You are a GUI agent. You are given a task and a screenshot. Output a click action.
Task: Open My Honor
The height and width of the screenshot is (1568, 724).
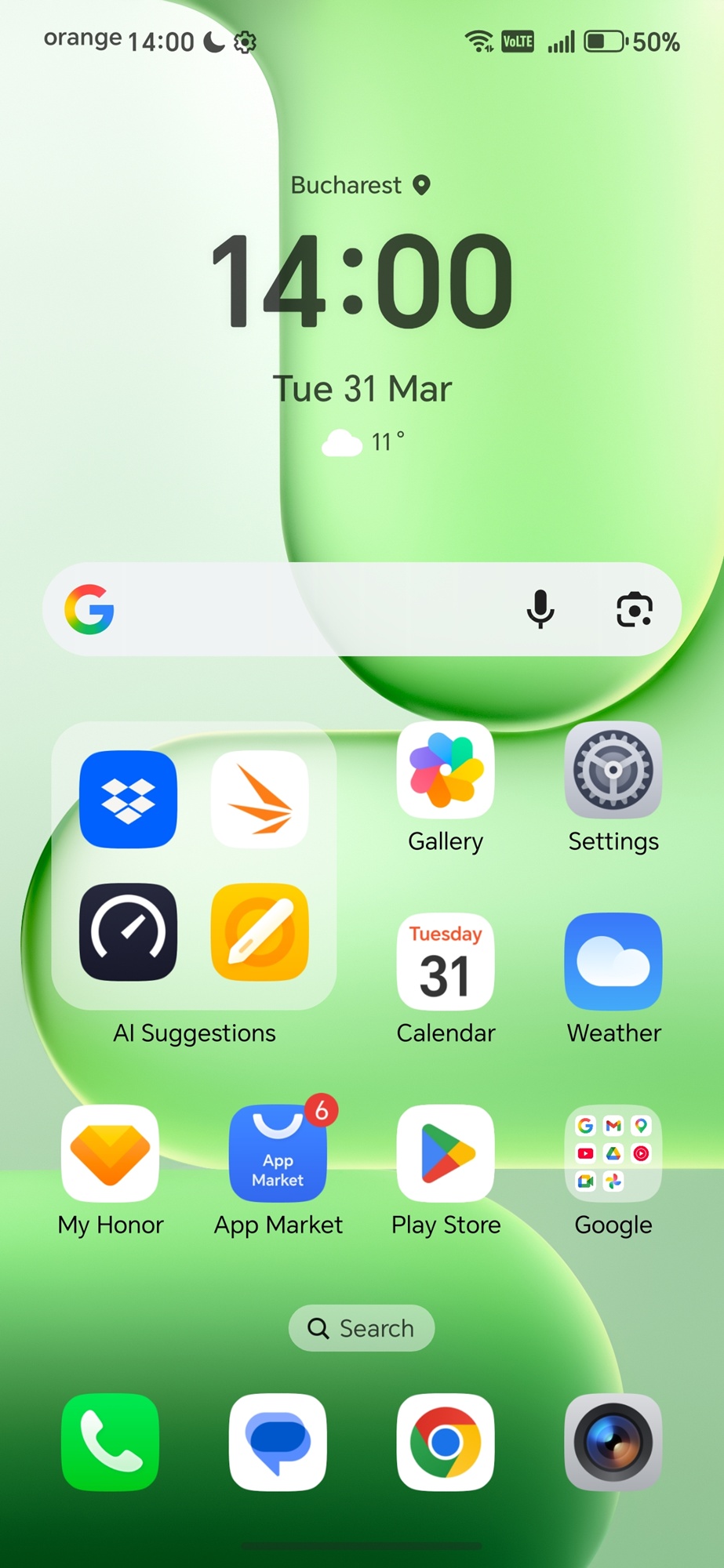[x=110, y=1153]
